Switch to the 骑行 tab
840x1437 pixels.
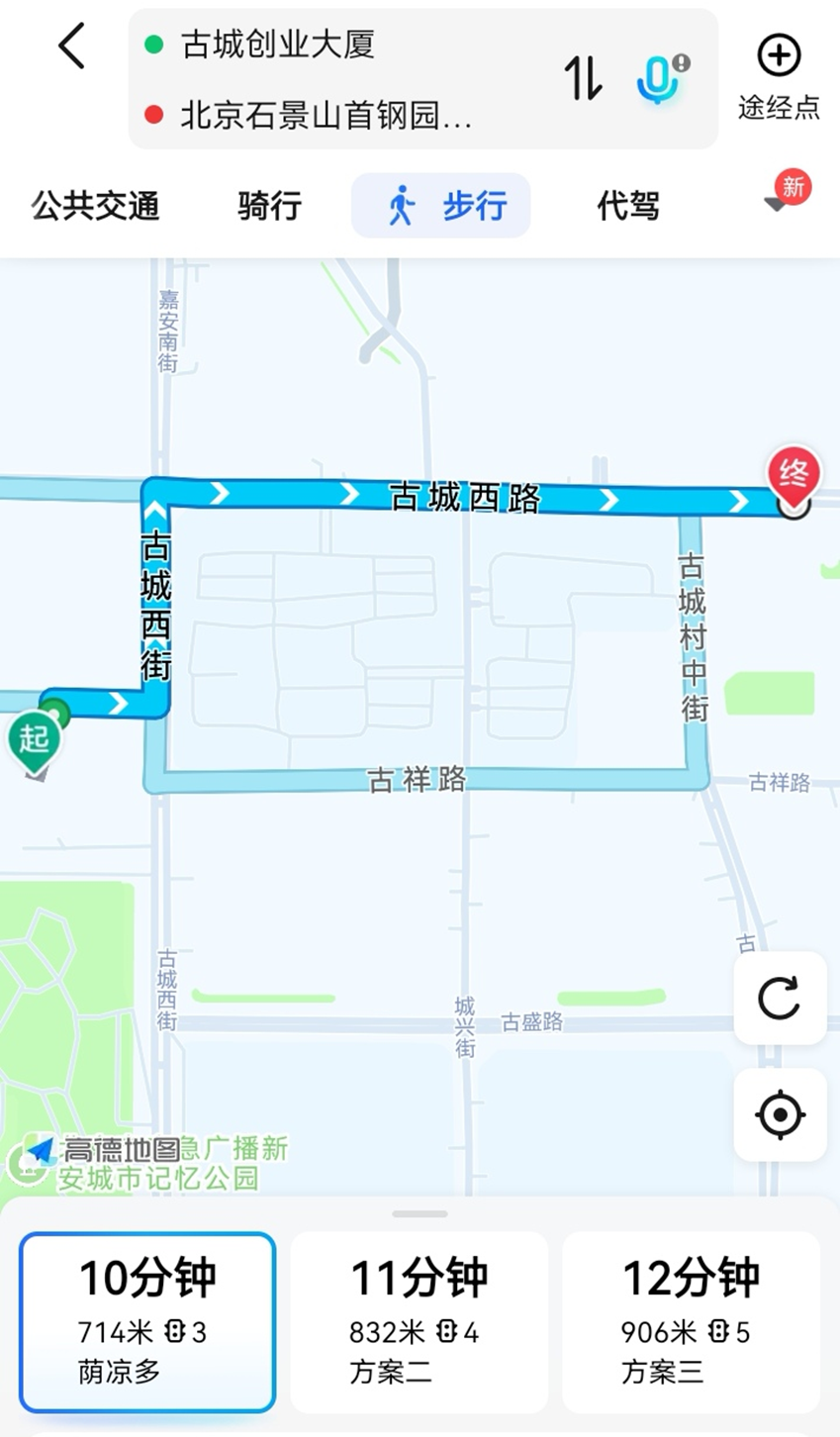tap(269, 206)
